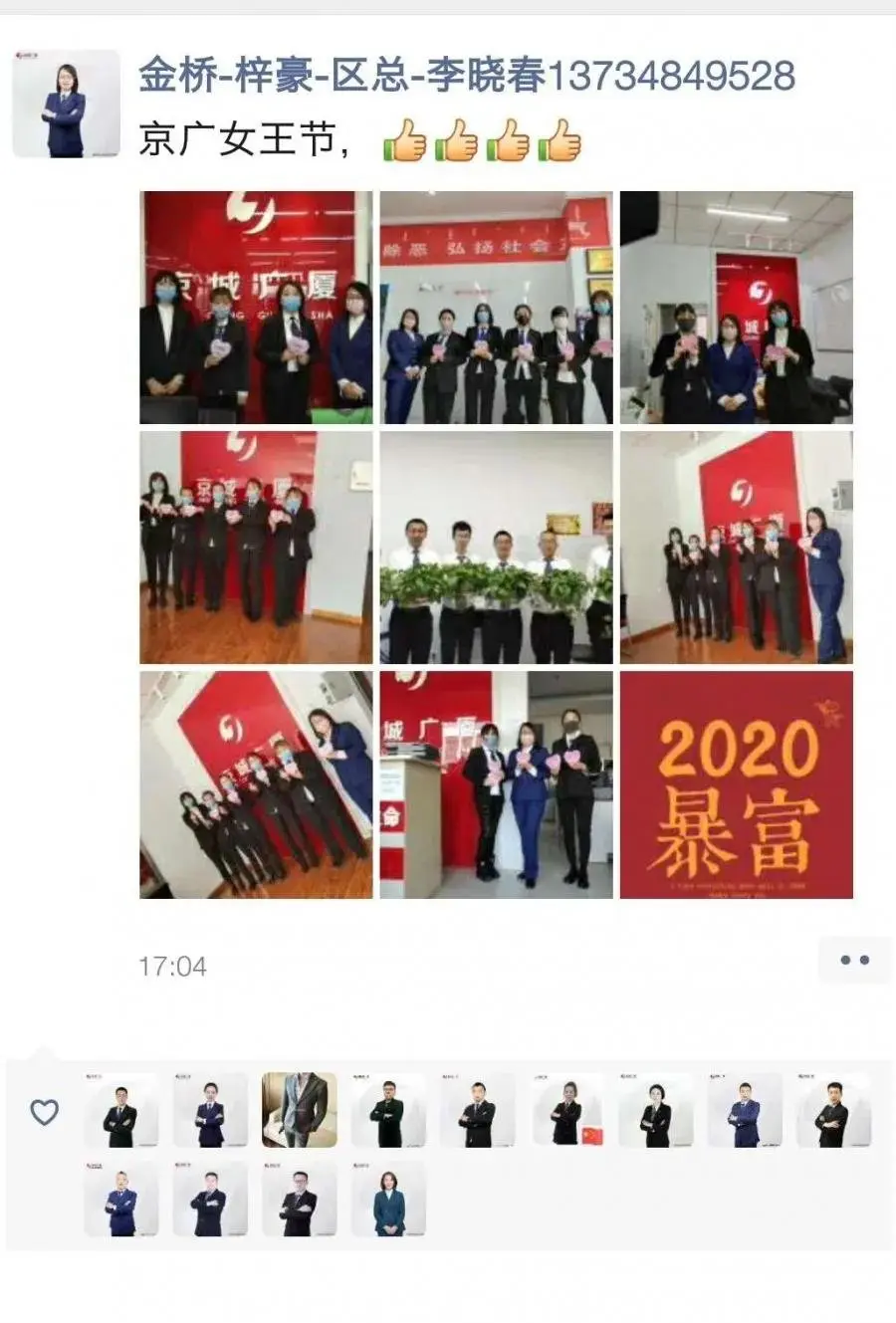The image size is (896, 1323).
Task: View the 2020 暴富 image tile
Action: pyautogui.click(x=736, y=784)
